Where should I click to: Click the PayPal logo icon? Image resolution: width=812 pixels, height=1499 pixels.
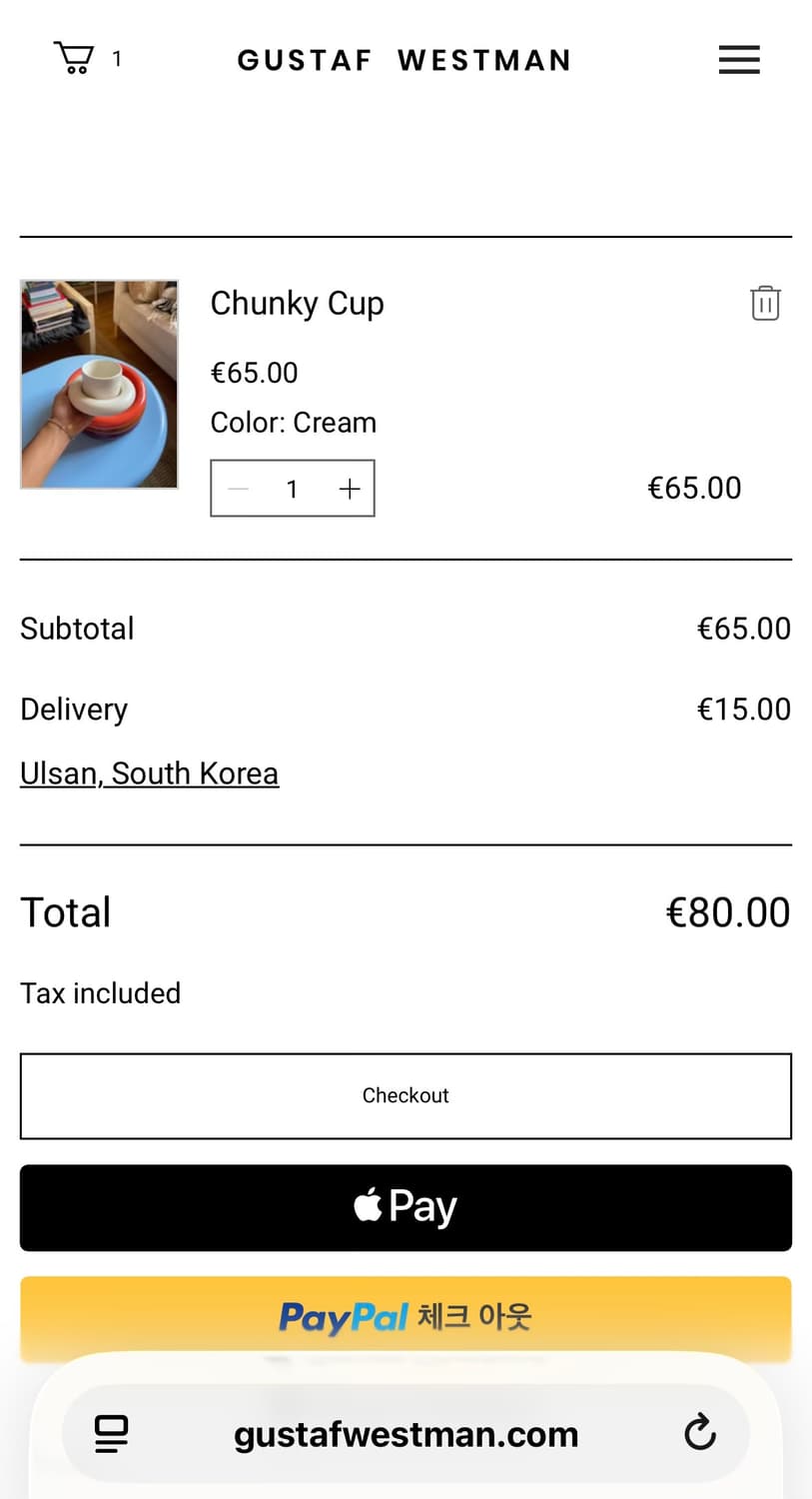click(x=344, y=1317)
